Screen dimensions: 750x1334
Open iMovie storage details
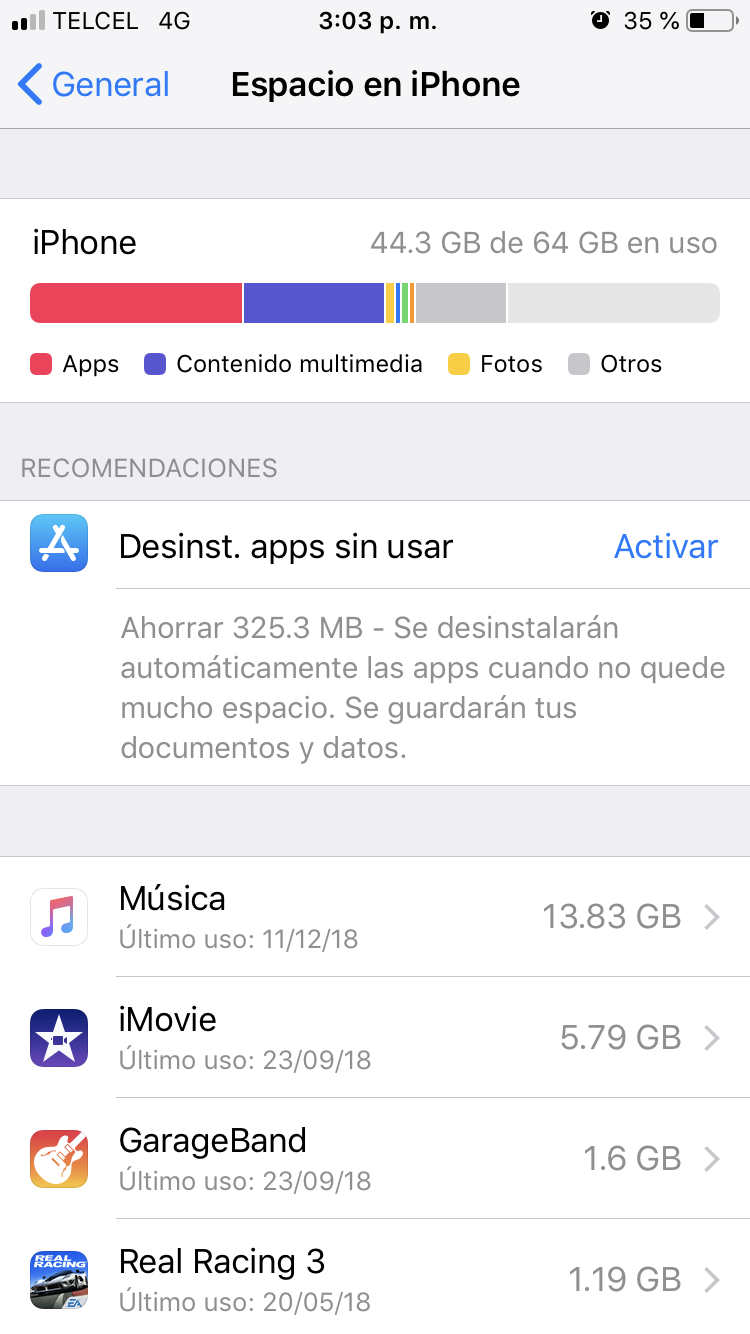click(x=375, y=1038)
